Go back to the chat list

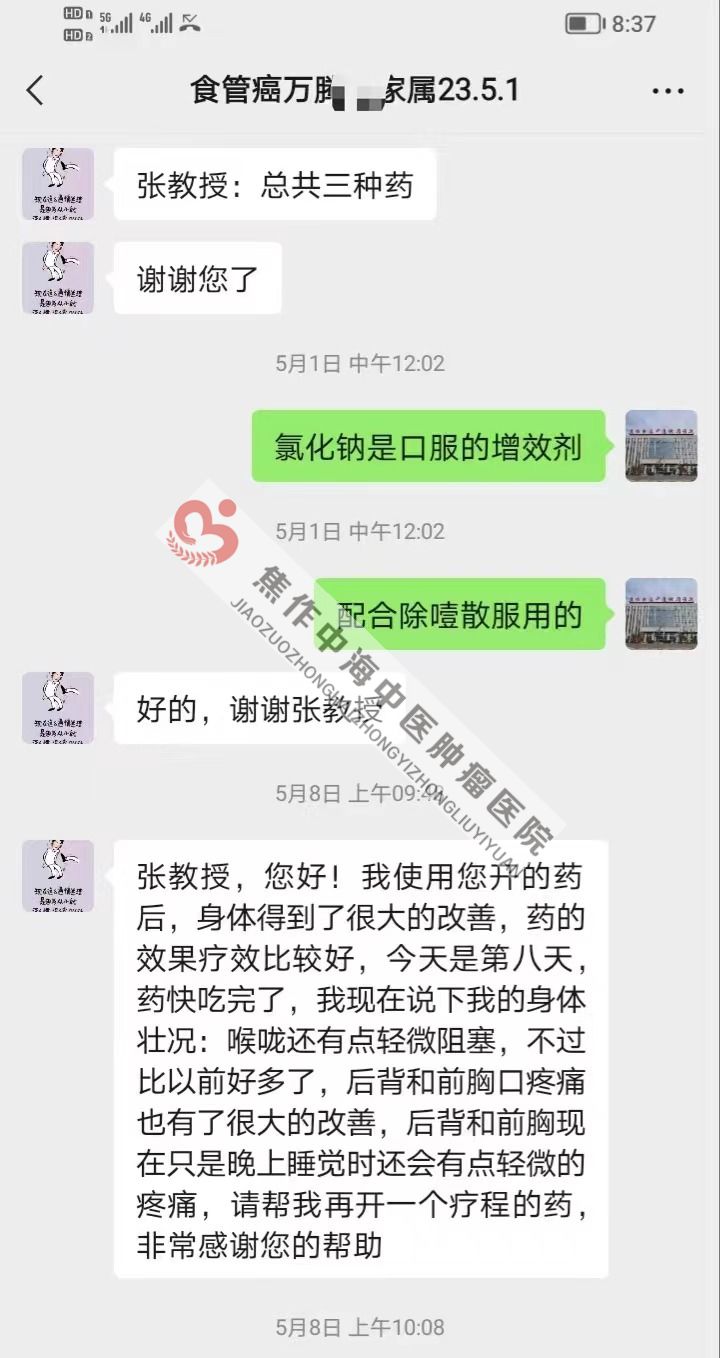[36, 91]
